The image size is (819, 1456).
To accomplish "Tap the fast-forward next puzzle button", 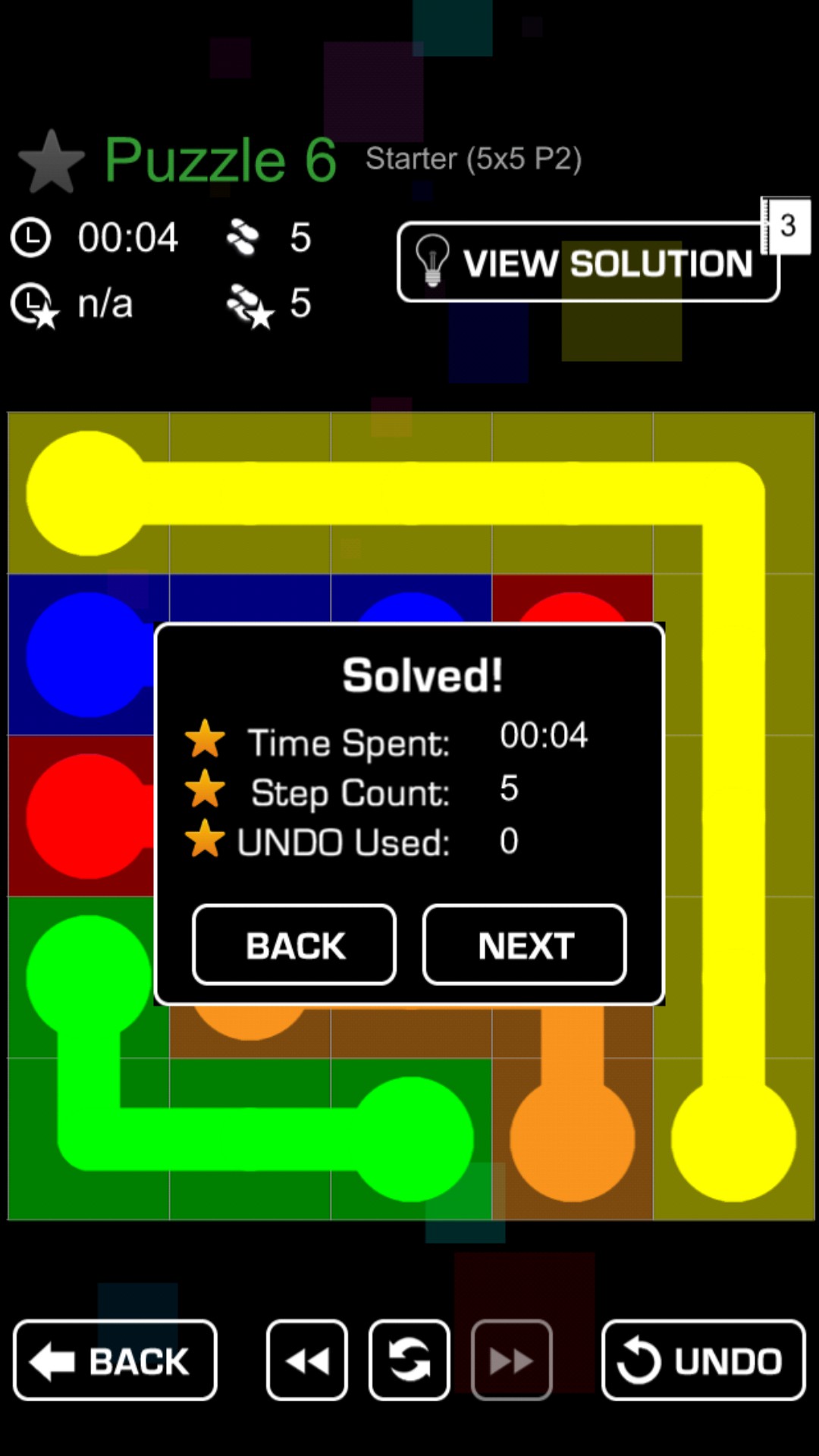I will point(511,1360).
